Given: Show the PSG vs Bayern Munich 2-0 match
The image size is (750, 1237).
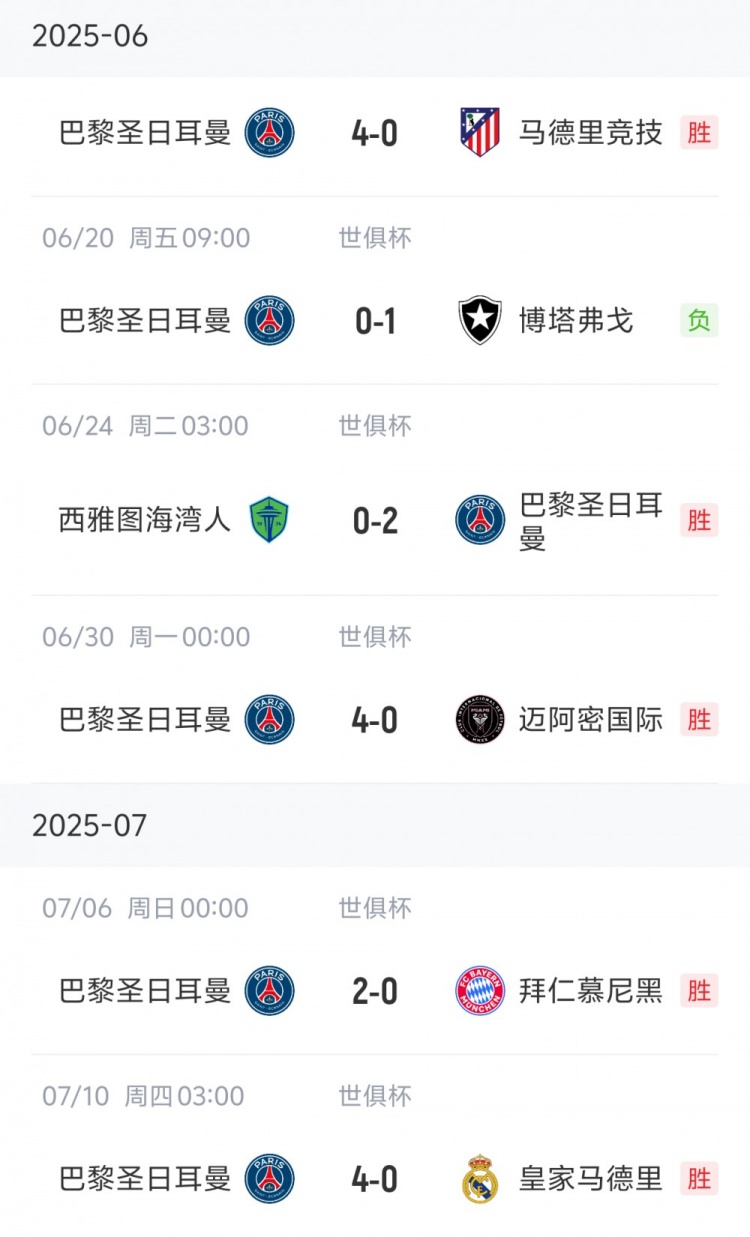Looking at the screenshot, I should 375,991.
